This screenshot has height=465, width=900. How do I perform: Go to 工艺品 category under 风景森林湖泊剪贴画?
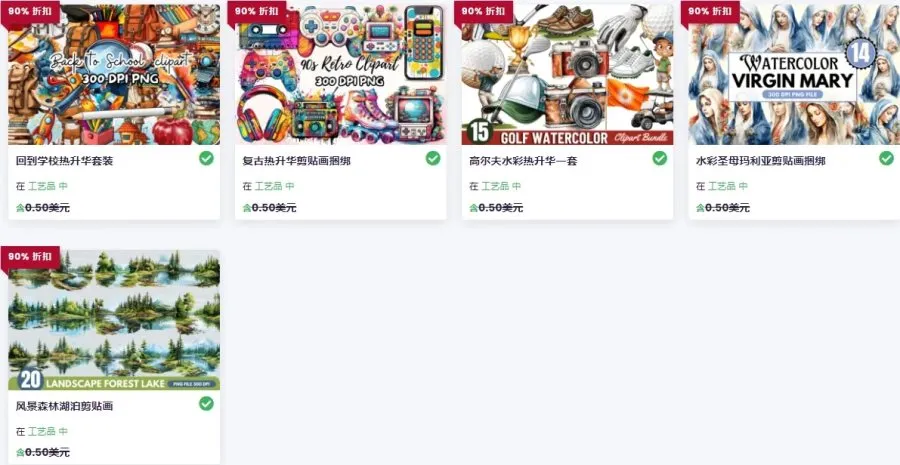(x=41, y=431)
